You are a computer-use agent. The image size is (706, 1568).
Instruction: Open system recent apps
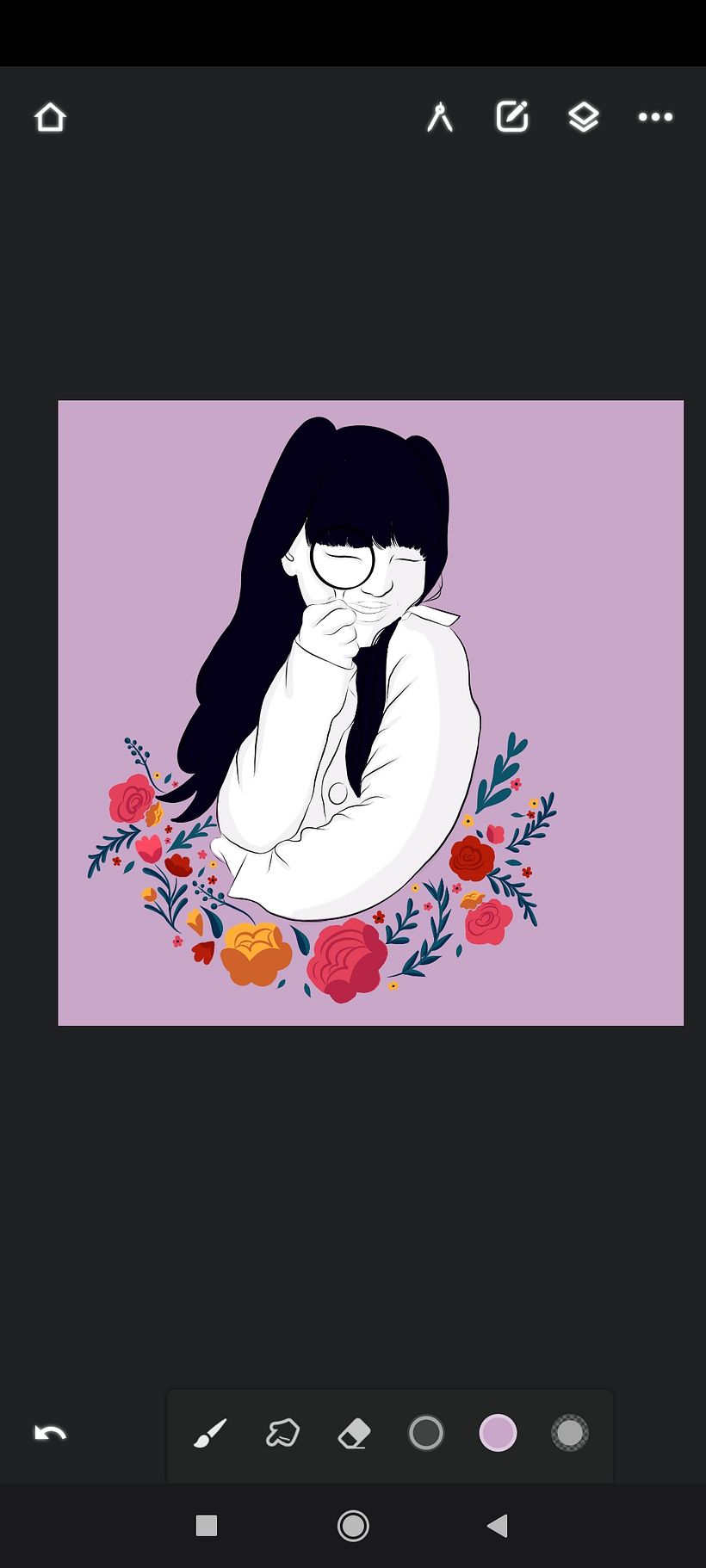pyautogui.click(x=207, y=1526)
